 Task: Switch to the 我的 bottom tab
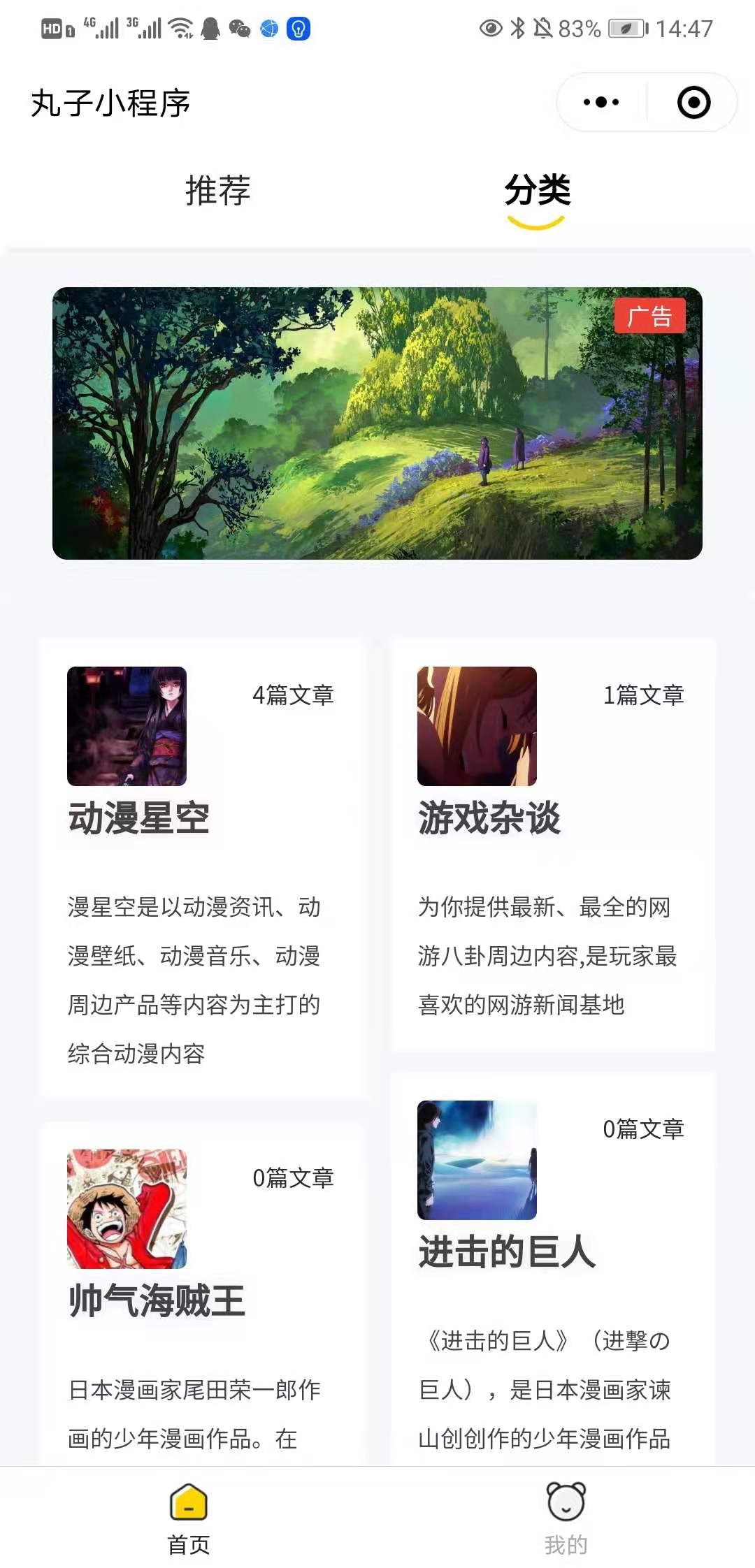pos(566,1518)
